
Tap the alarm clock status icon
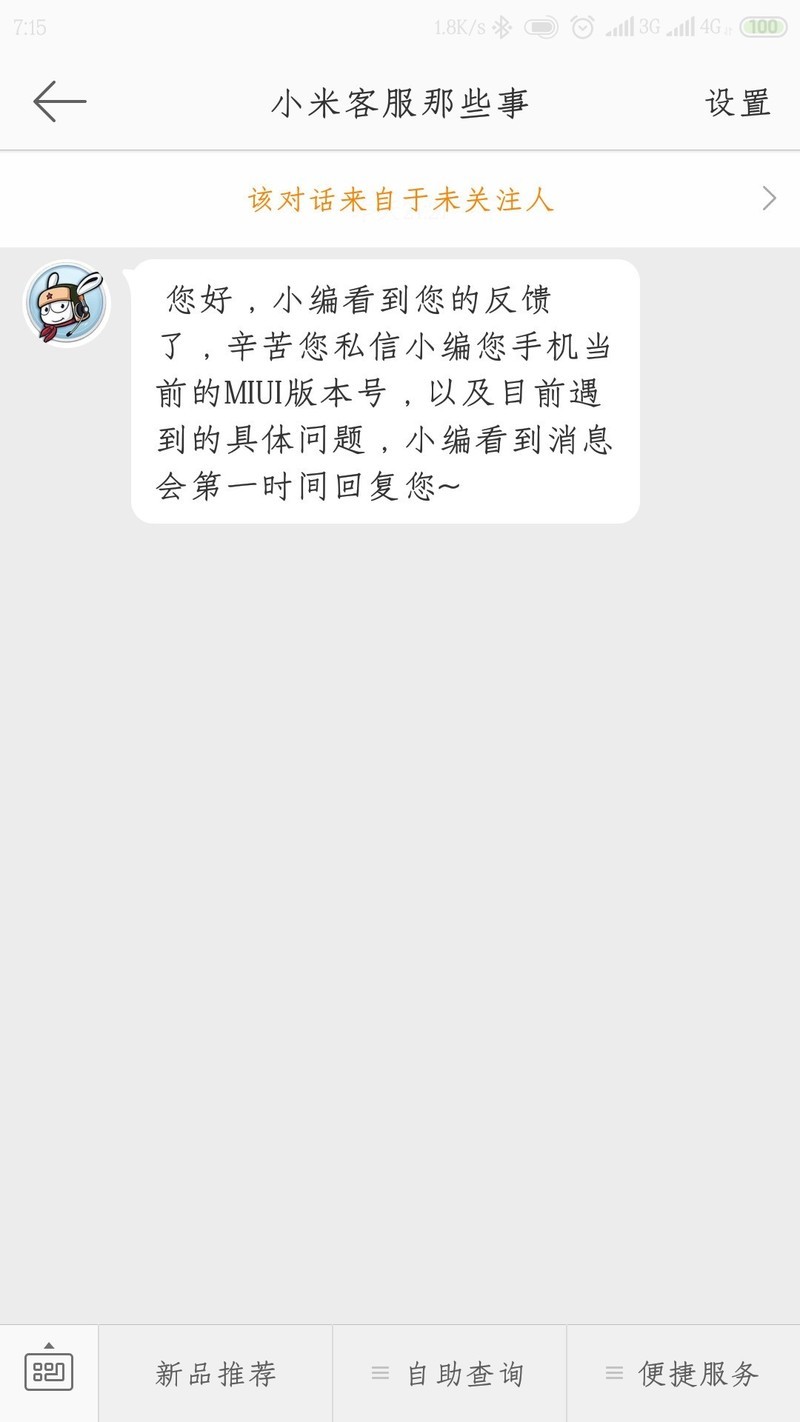point(580,27)
